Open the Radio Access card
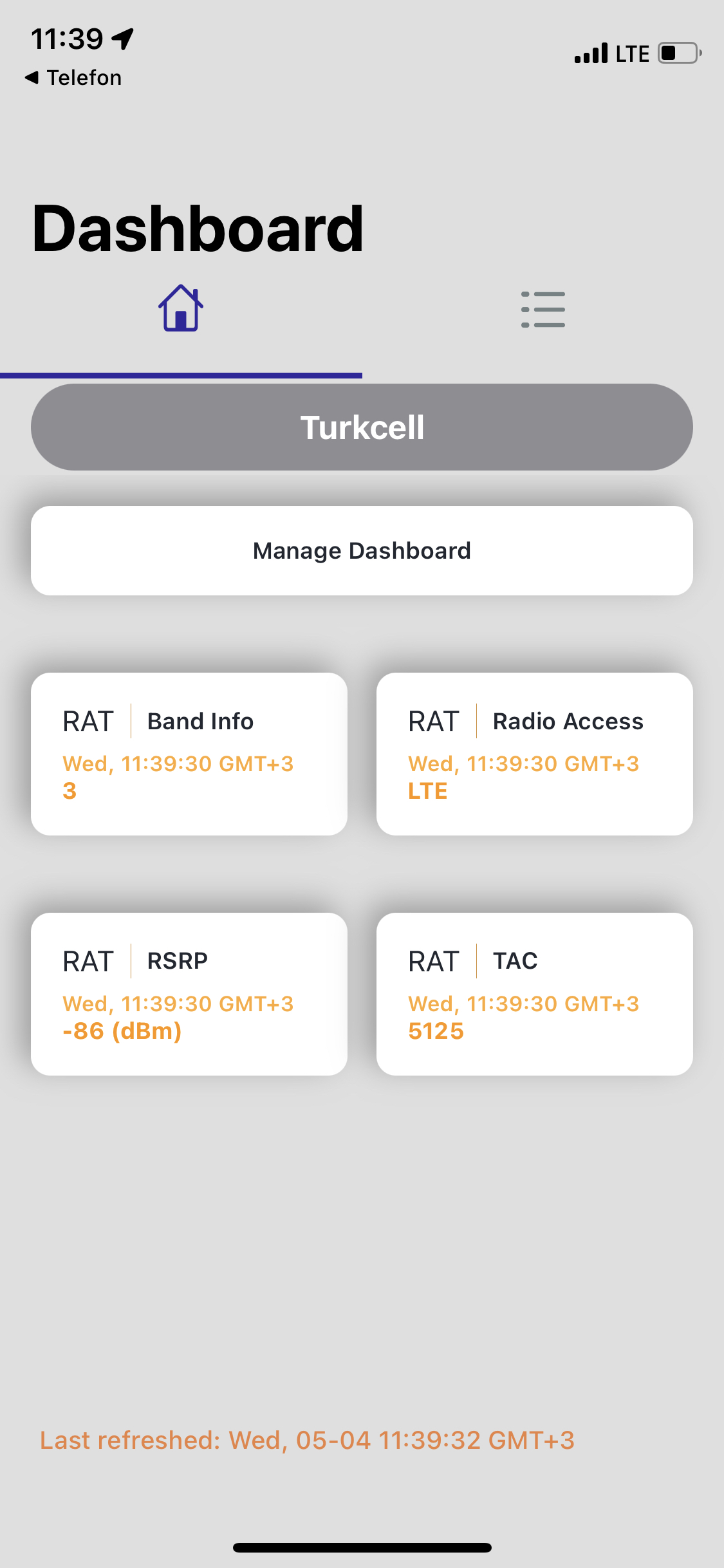 [x=535, y=754]
